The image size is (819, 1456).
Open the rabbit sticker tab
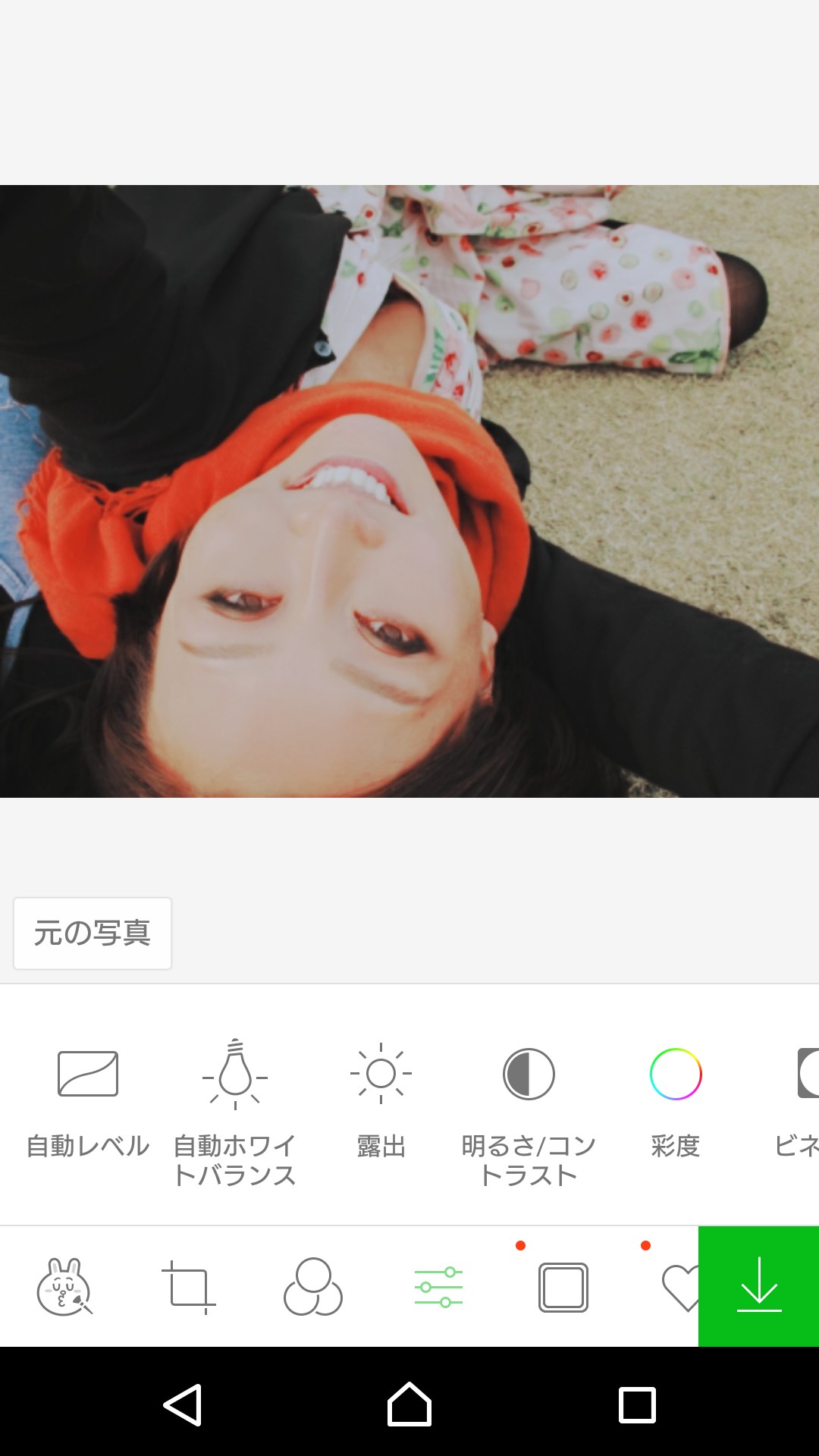click(x=64, y=1287)
